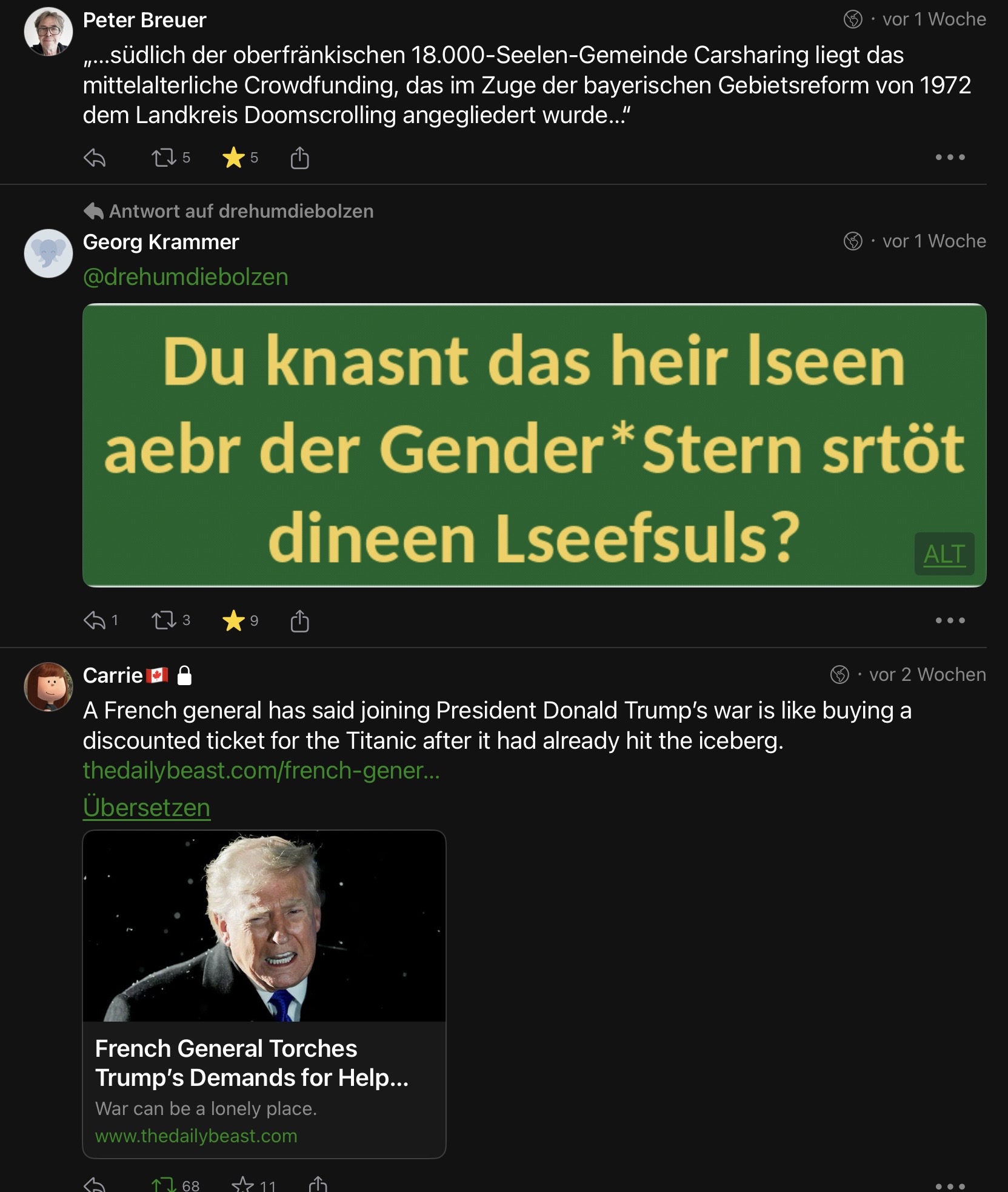This screenshot has width=1008, height=1192.
Task: Open Peter Breuer's profile picture
Action: click(48, 32)
